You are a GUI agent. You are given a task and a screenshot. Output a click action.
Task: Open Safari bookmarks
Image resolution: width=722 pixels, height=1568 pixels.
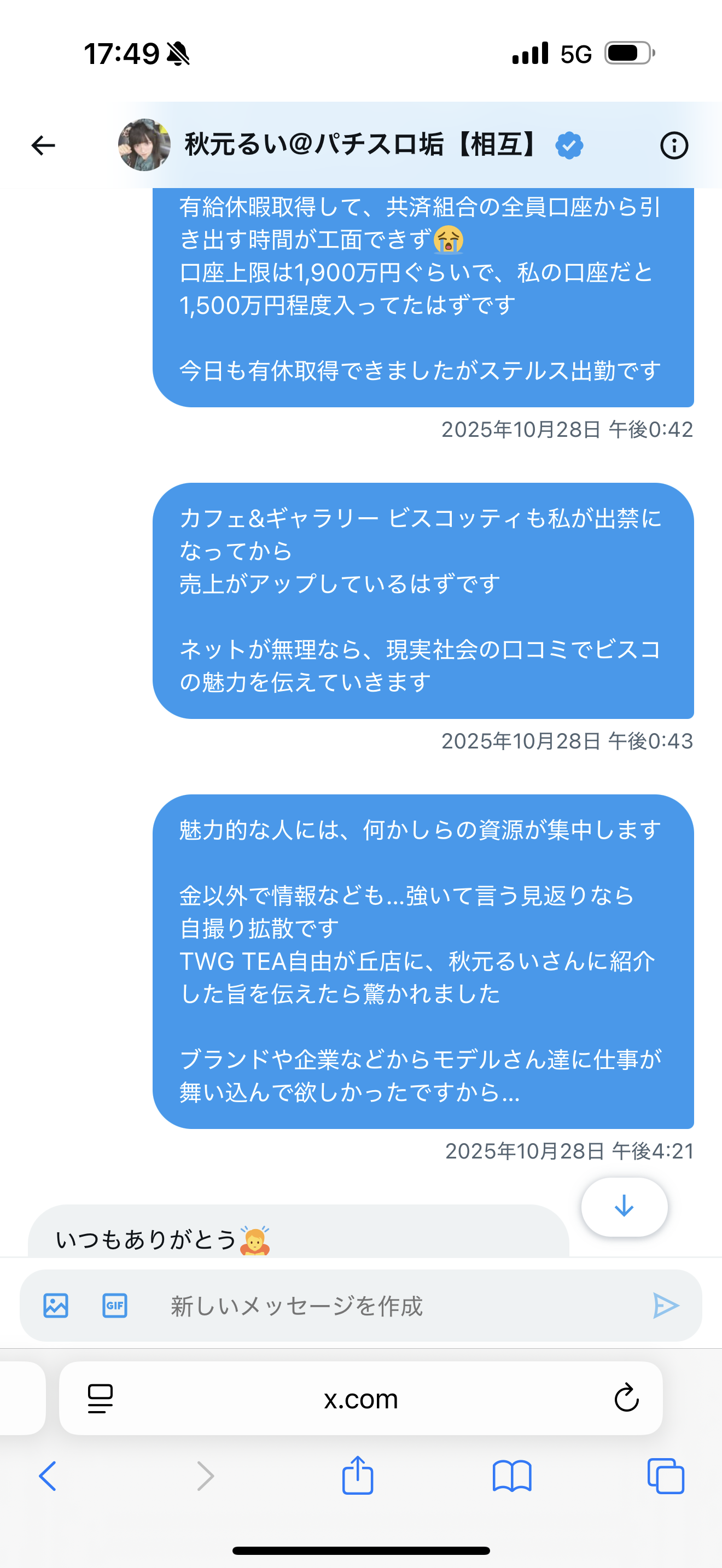pyautogui.click(x=511, y=1476)
